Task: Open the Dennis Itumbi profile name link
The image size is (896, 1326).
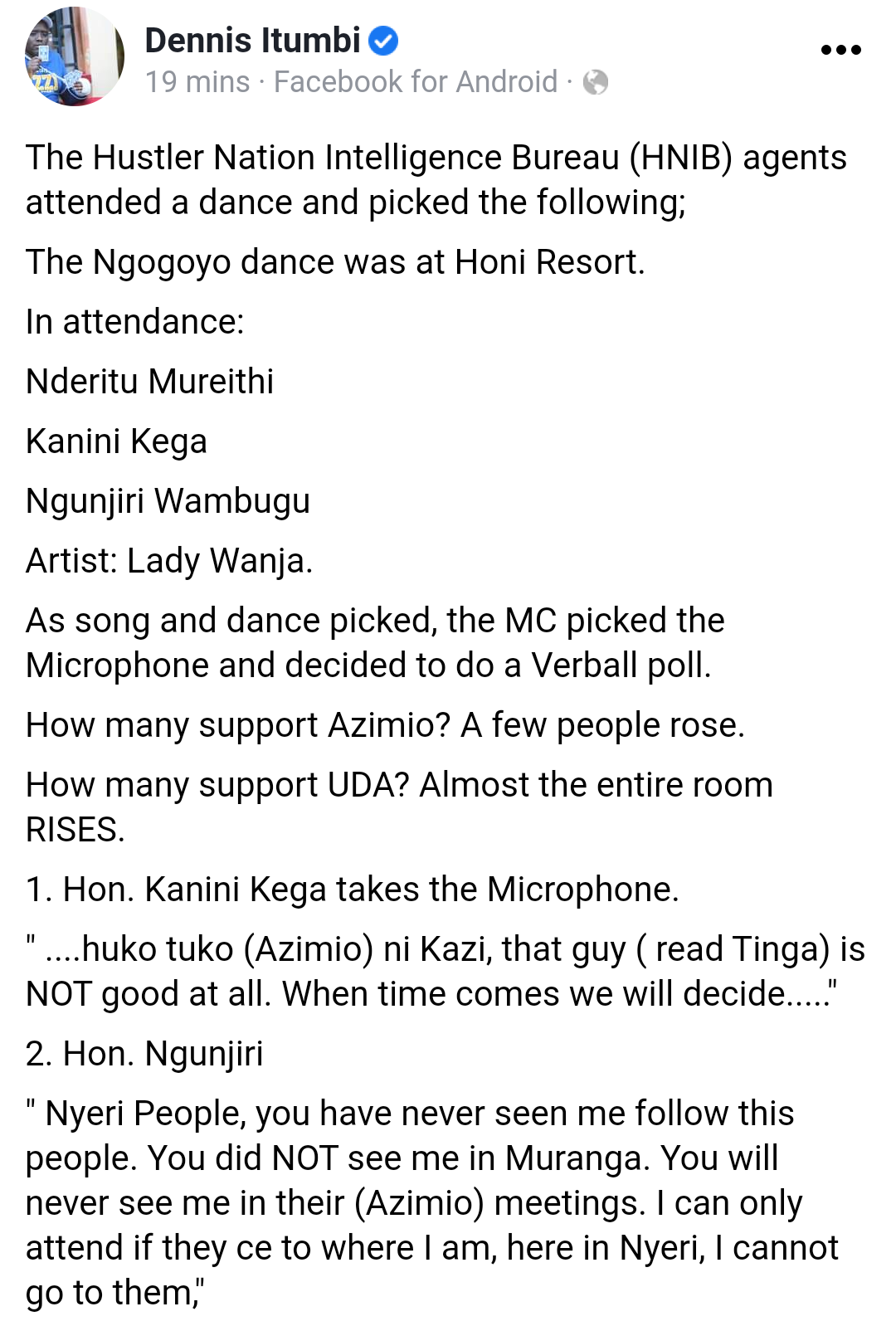Action: [252, 40]
